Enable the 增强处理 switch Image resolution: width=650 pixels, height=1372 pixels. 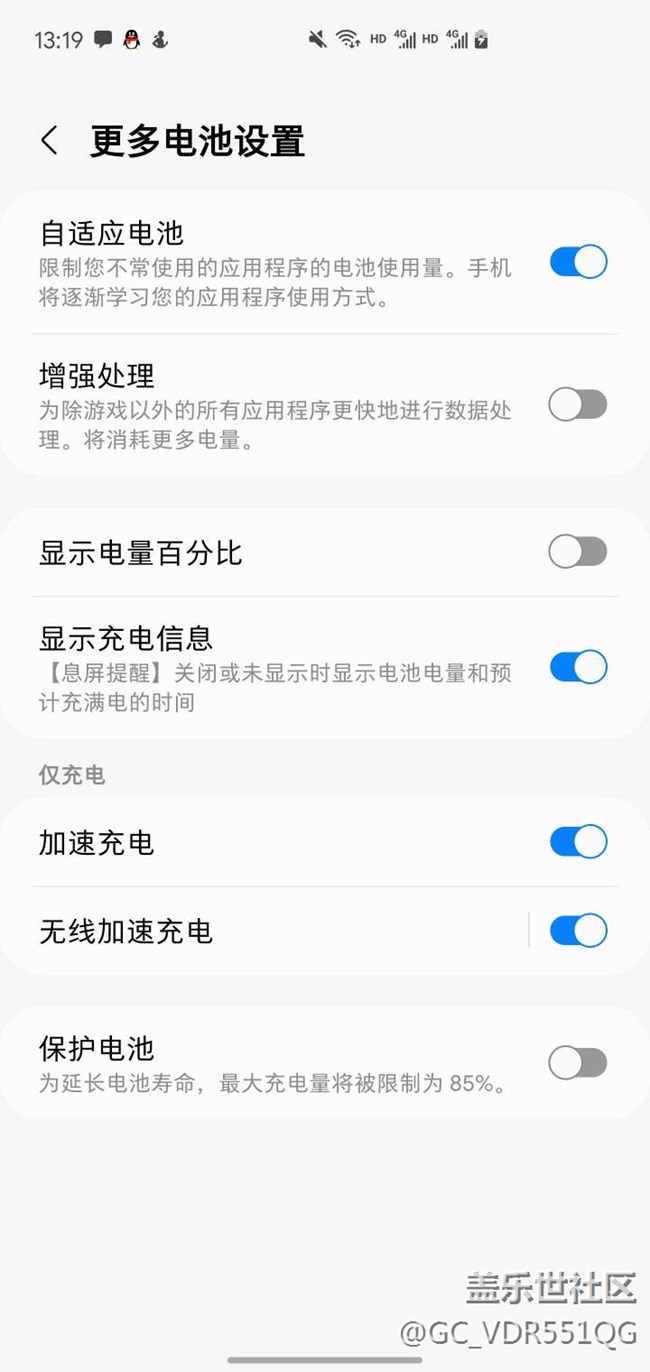coord(578,405)
